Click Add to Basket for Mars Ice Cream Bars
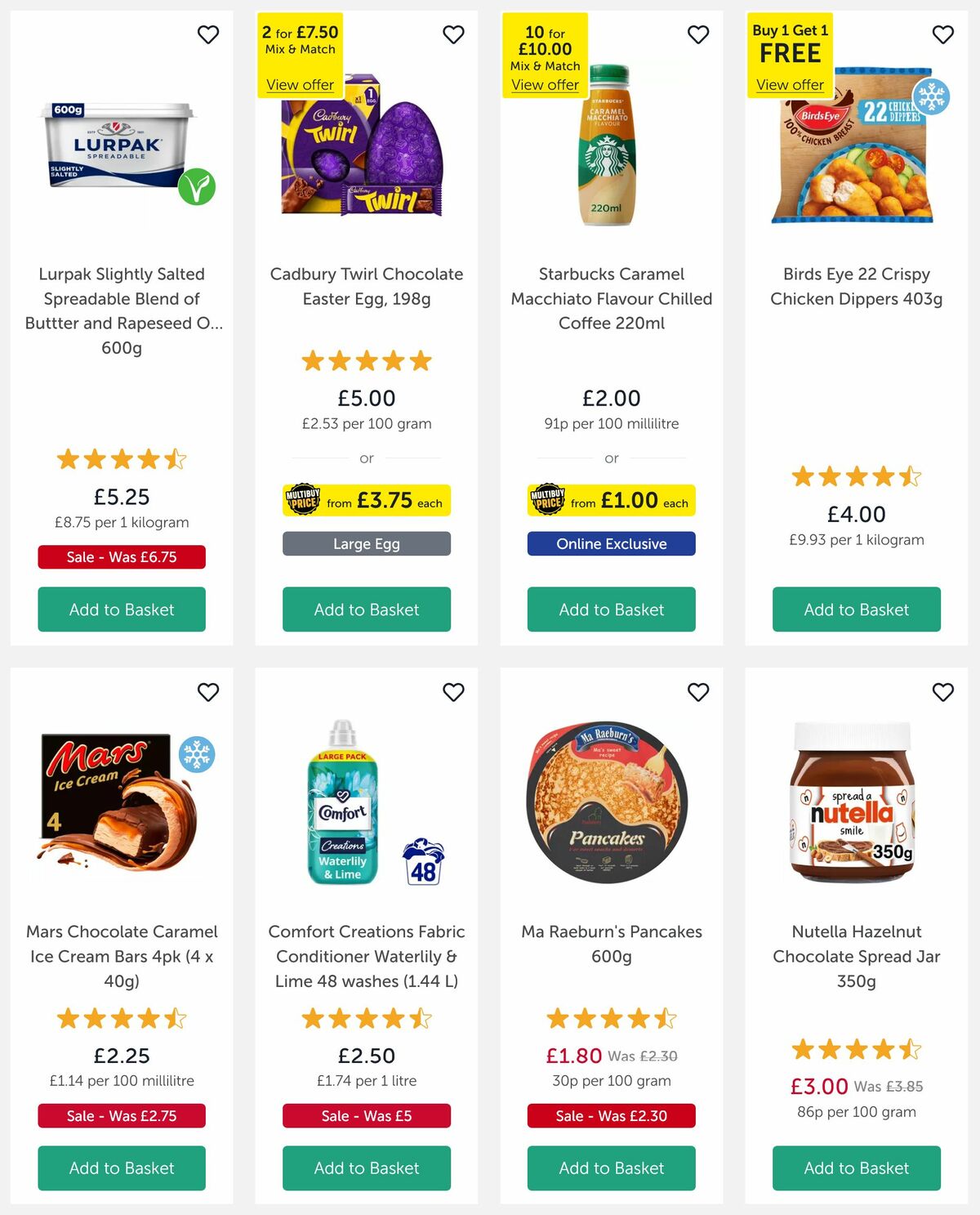This screenshot has height=1215, width=980. point(121,1168)
